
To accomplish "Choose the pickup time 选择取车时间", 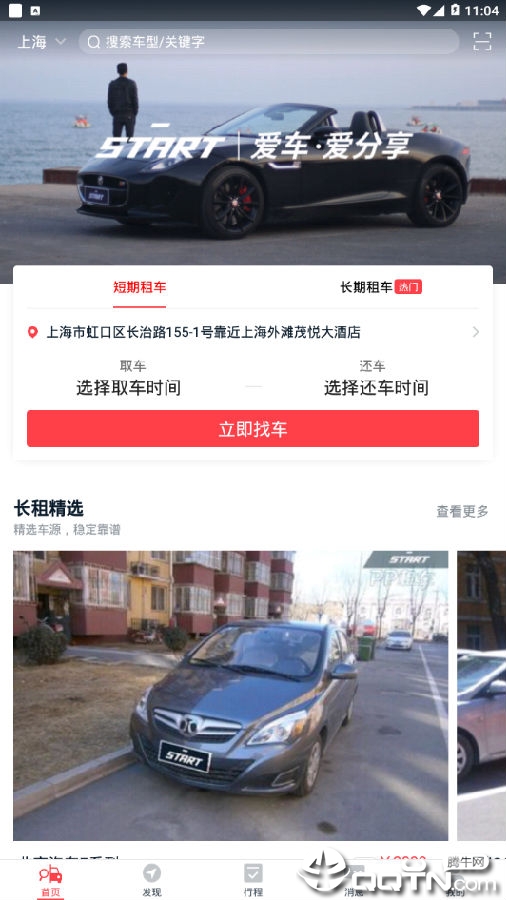I will pyautogui.click(x=129, y=379).
